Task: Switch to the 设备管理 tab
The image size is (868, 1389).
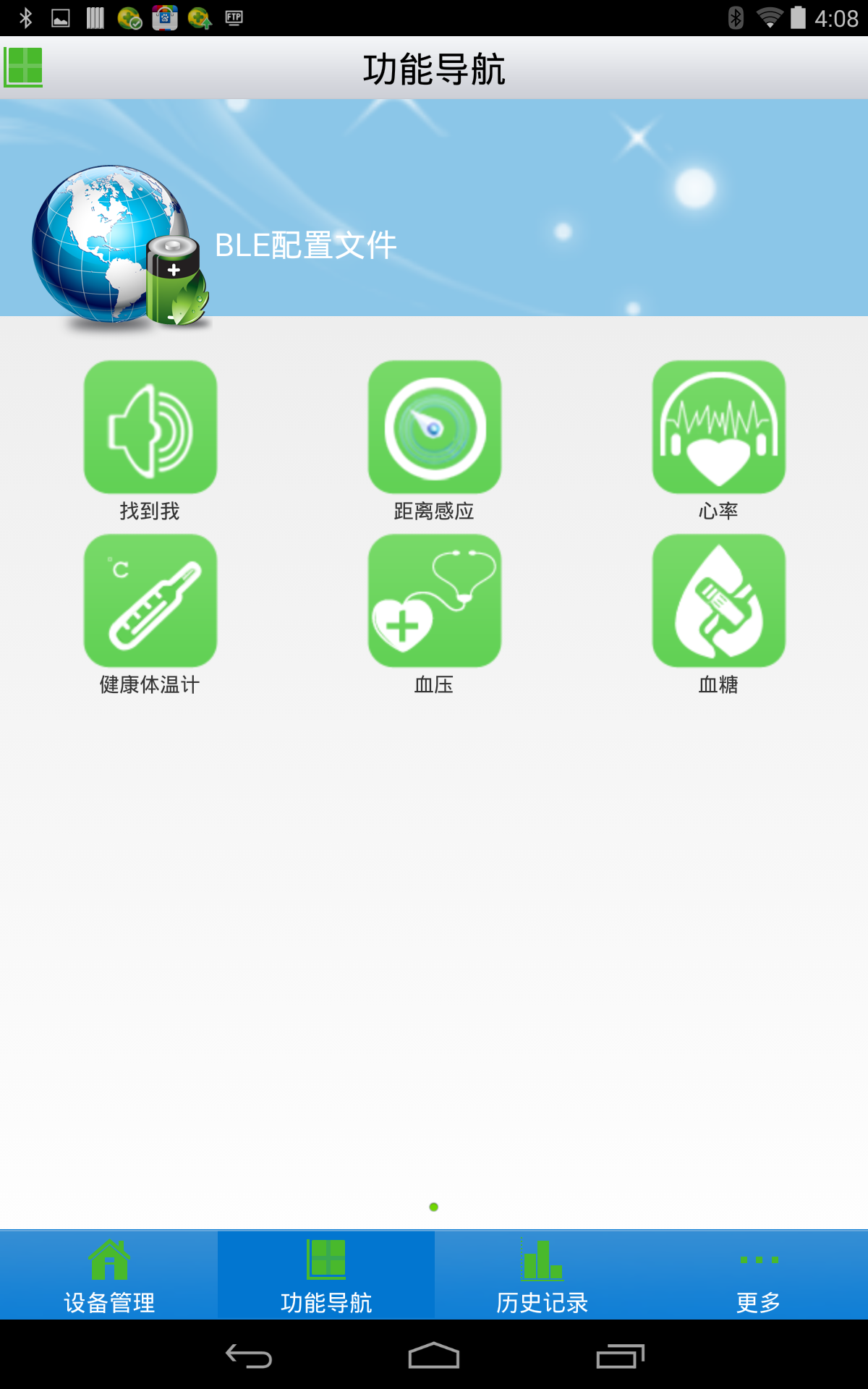Action: point(109,1275)
